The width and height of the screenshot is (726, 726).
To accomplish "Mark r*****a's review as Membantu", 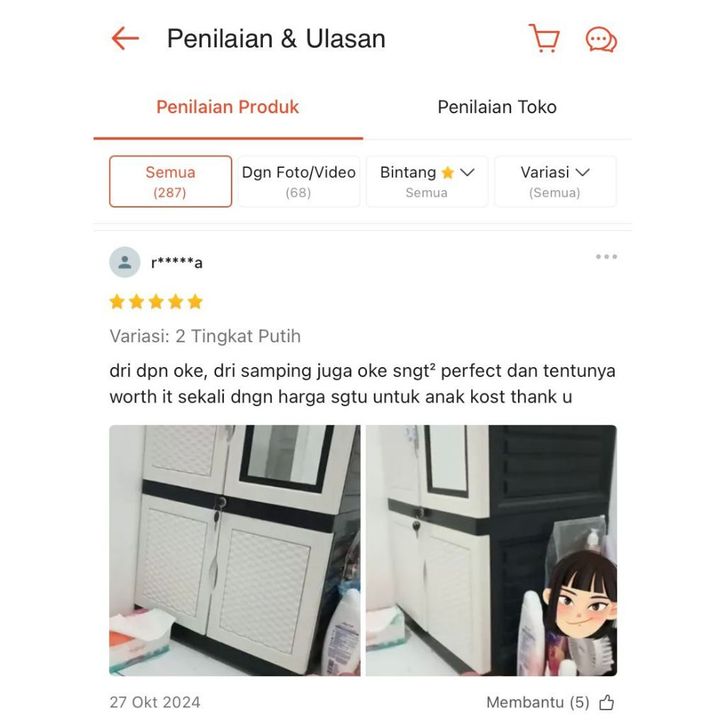I will [x=605, y=702].
